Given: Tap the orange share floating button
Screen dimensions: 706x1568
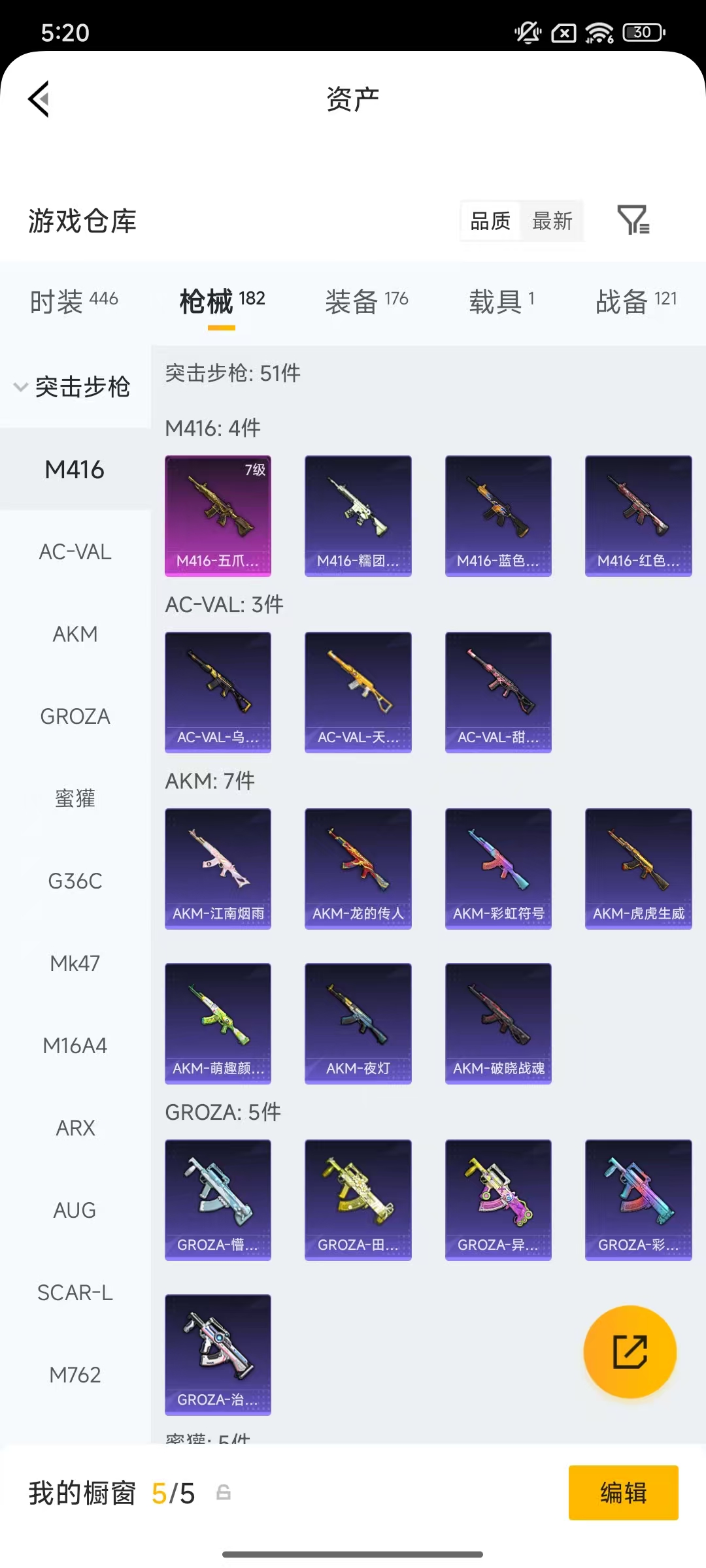Looking at the screenshot, I should (630, 1351).
